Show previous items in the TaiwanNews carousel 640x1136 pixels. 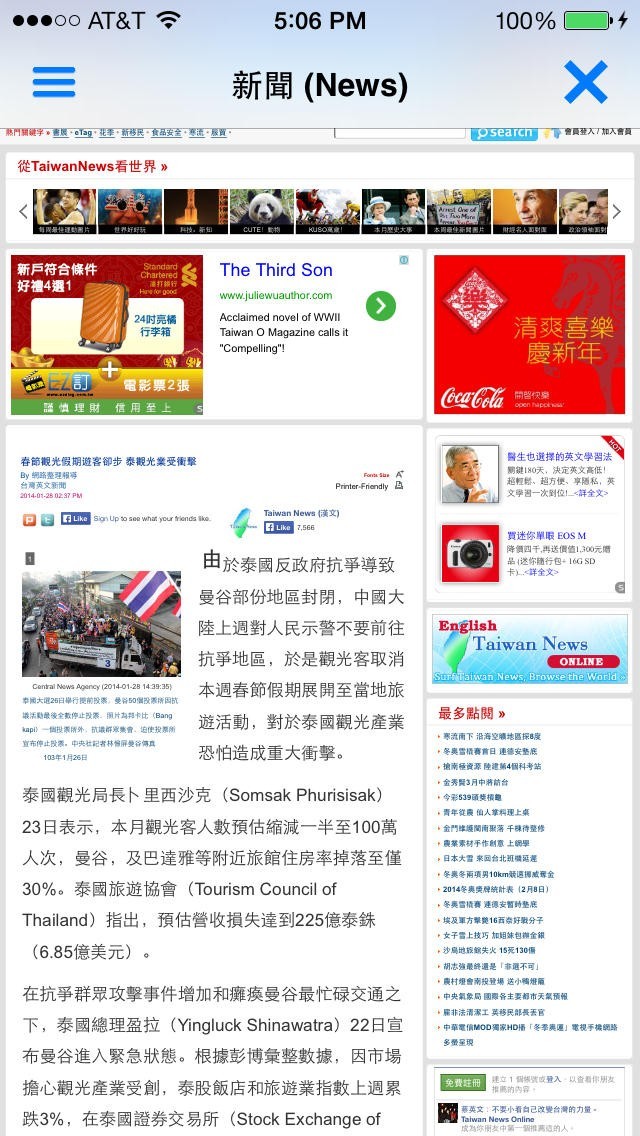click(x=23, y=211)
